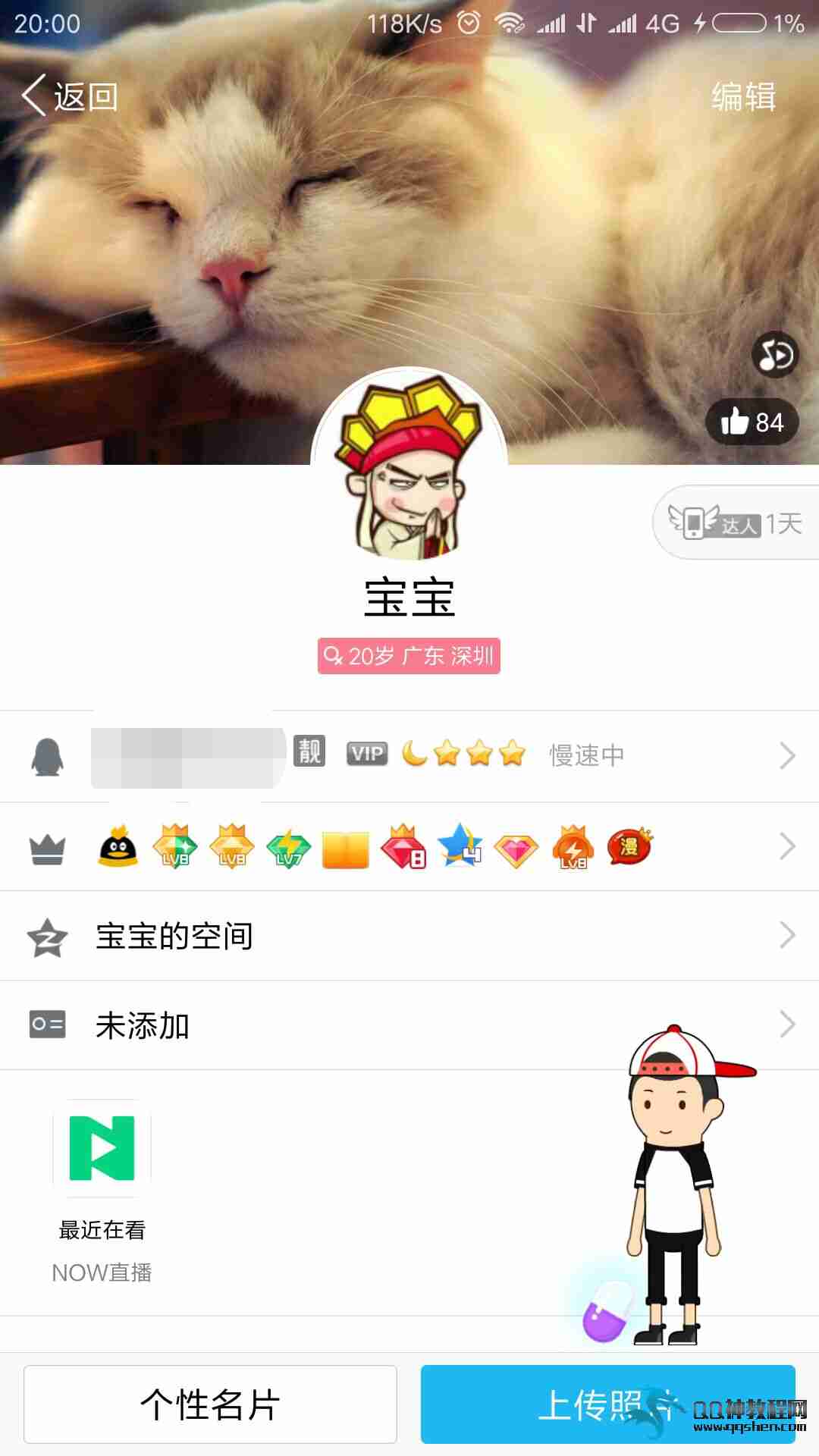819x1456 pixels.
Task: Open 宝宝的空间 Qzone
Action: (409, 936)
